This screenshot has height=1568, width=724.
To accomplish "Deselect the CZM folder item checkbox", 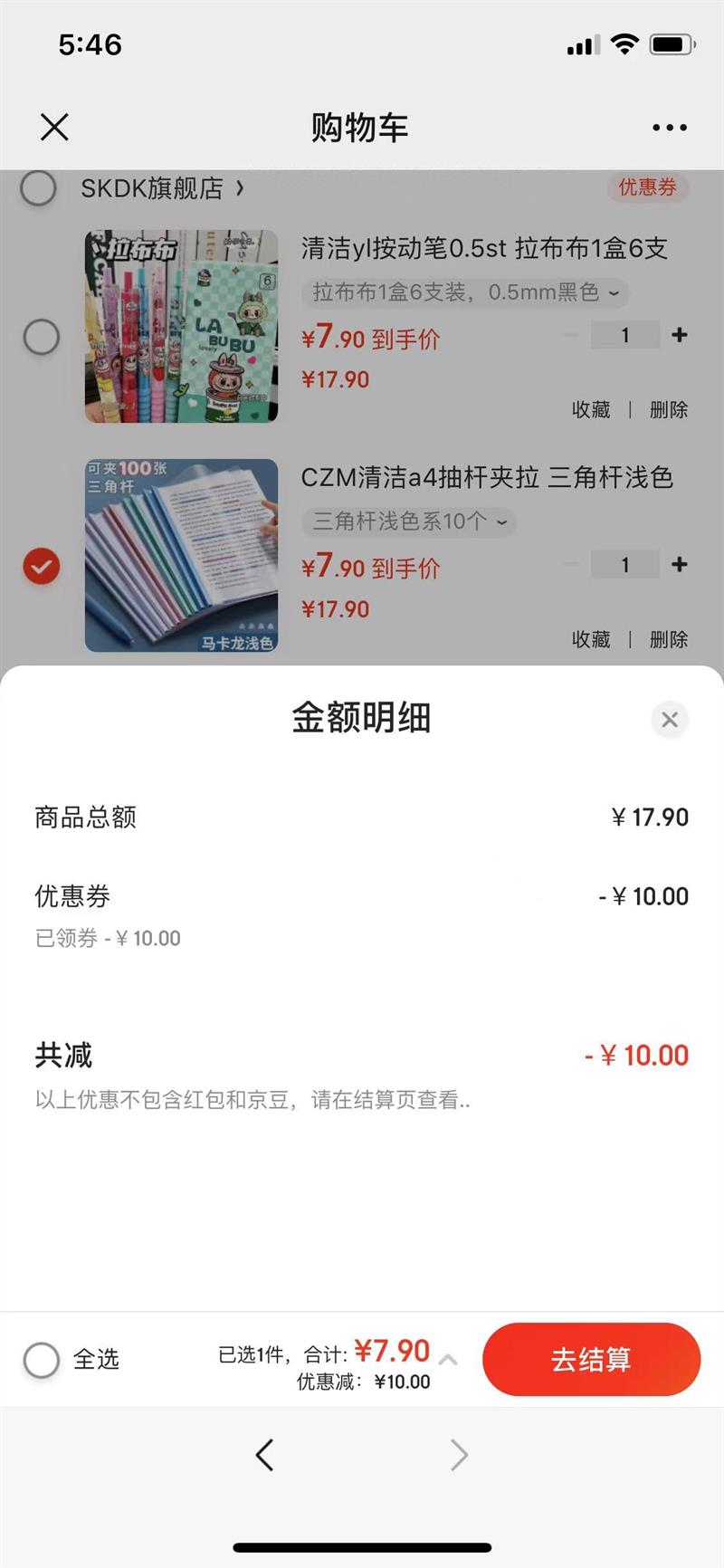I will point(41,566).
